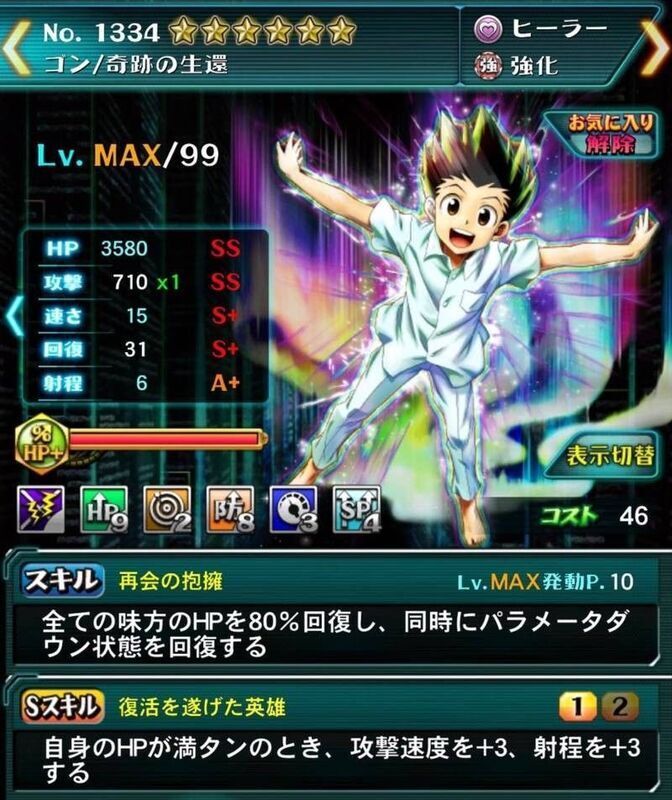Select the 防 8 defense ability icon
The height and width of the screenshot is (800, 672).
[228, 510]
